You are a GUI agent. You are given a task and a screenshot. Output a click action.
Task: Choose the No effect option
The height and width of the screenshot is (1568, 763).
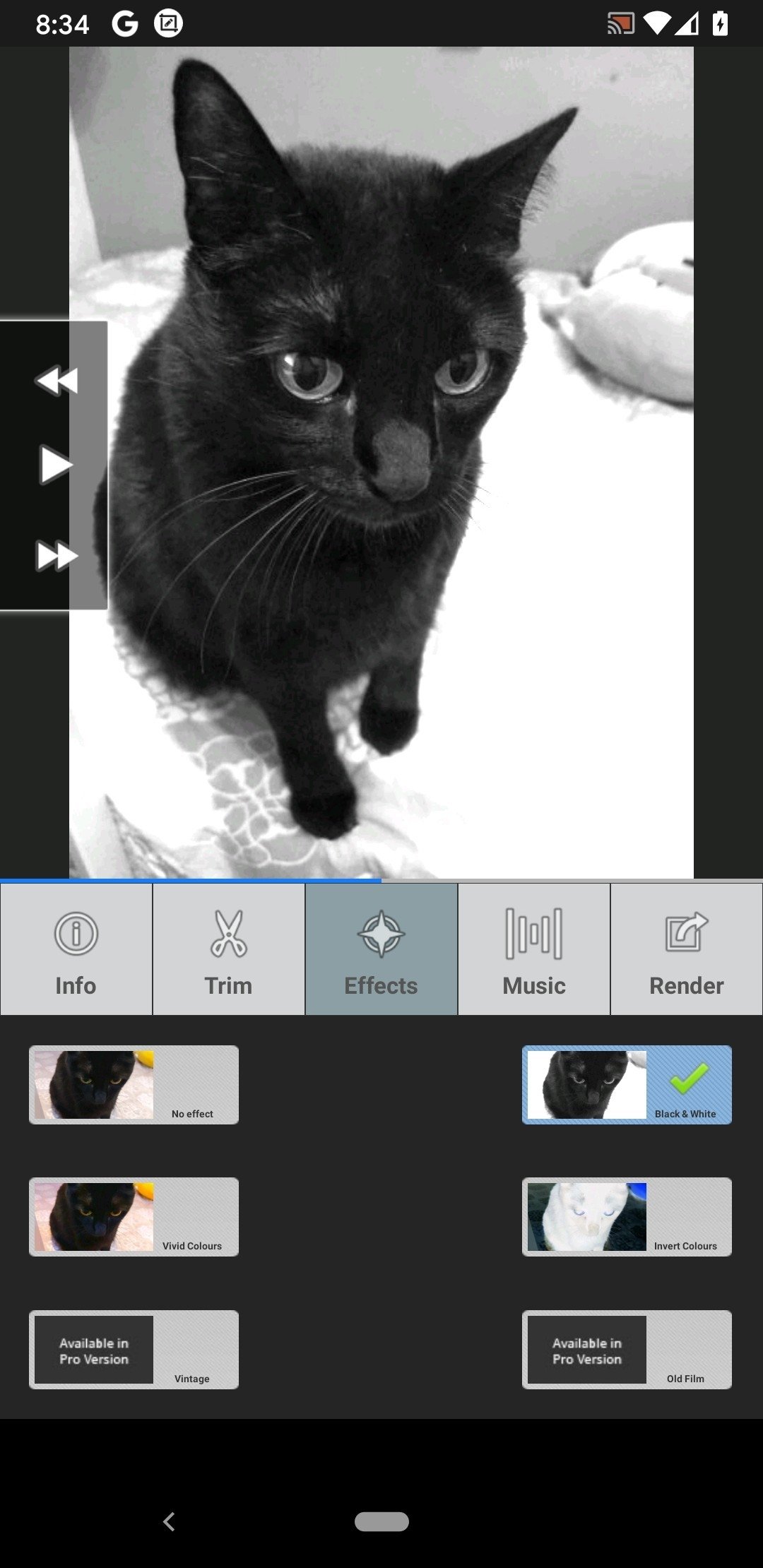[x=134, y=1085]
